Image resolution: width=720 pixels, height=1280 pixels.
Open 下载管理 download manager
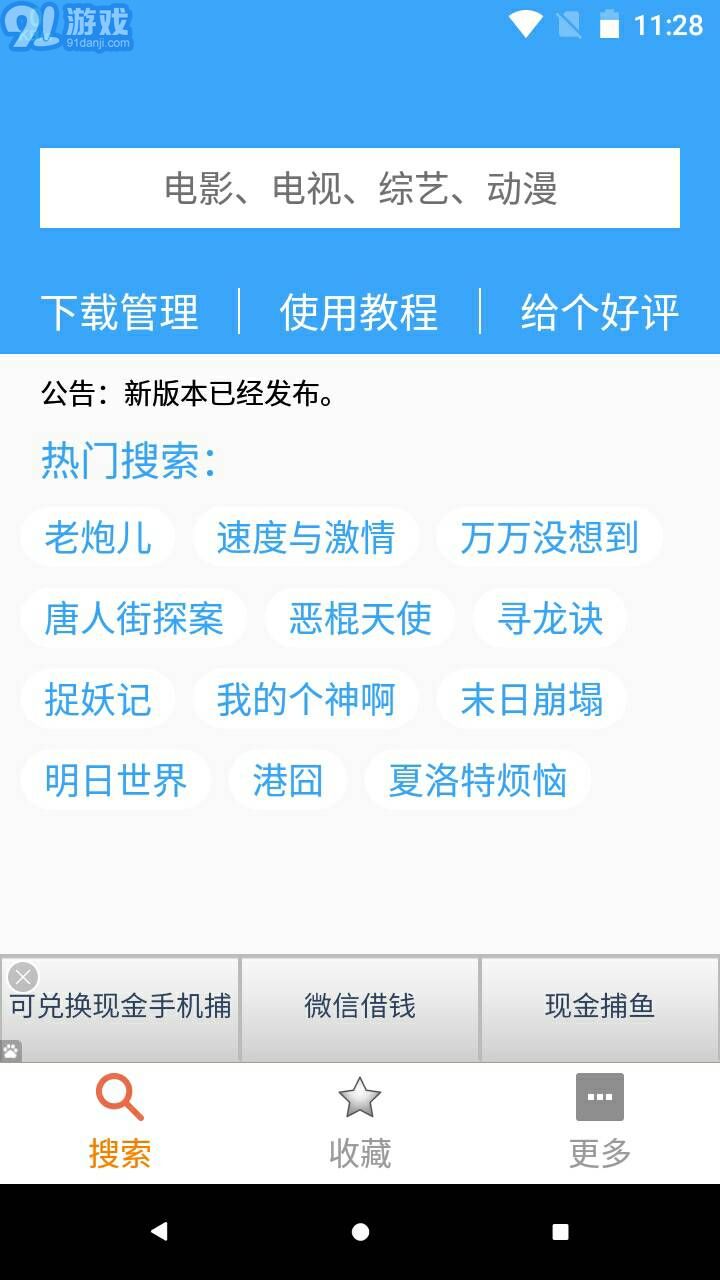pyautogui.click(x=120, y=312)
